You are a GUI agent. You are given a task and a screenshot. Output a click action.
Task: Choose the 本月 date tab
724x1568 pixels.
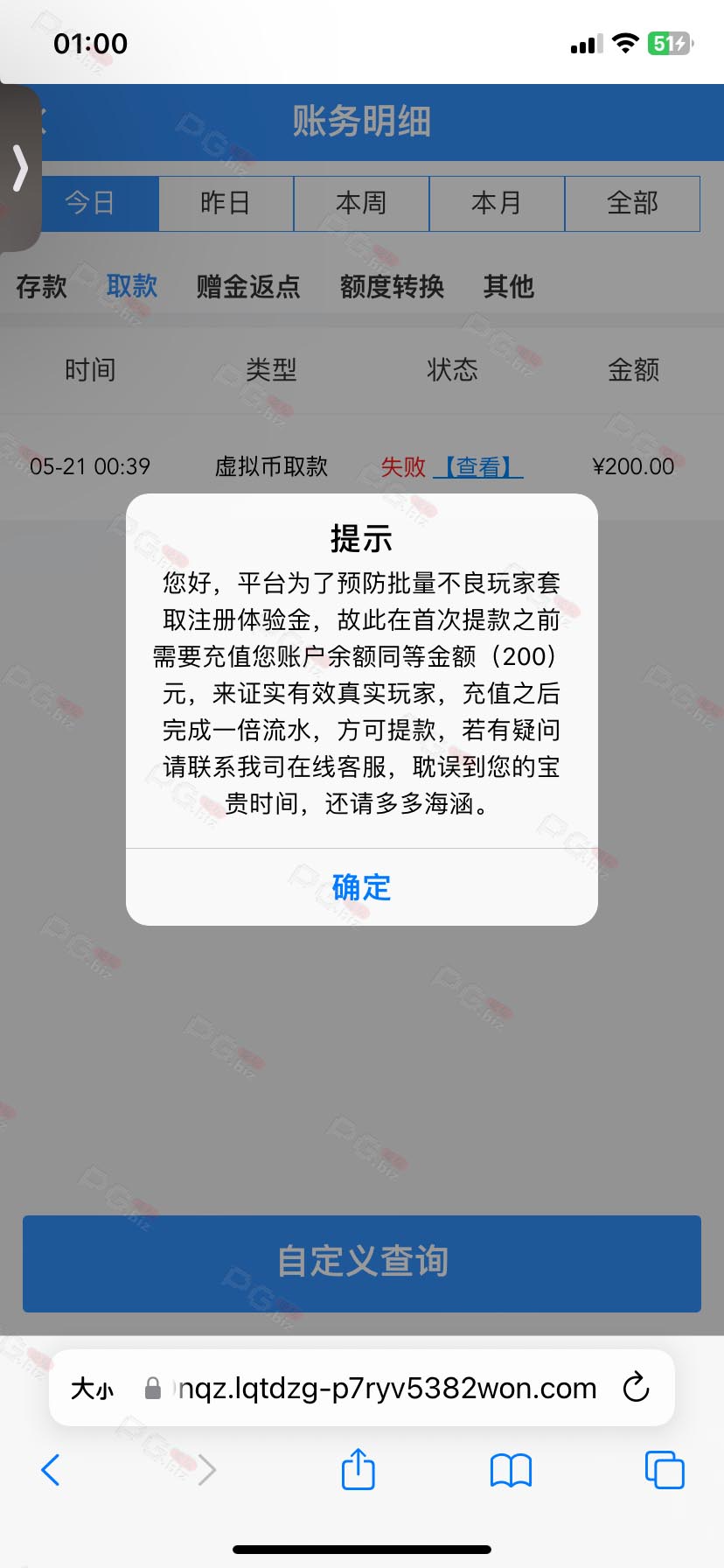pos(497,203)
